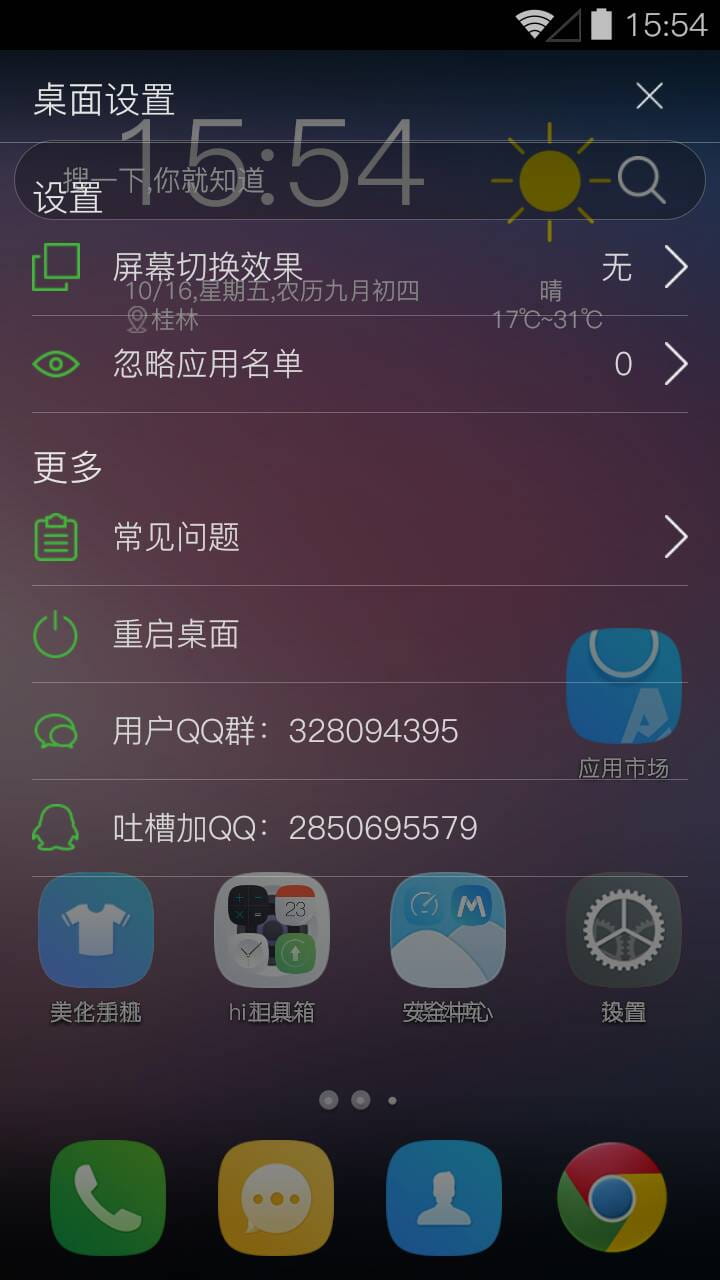Open the 设置 system settings app
The image size is (720, 1280).
623,930
